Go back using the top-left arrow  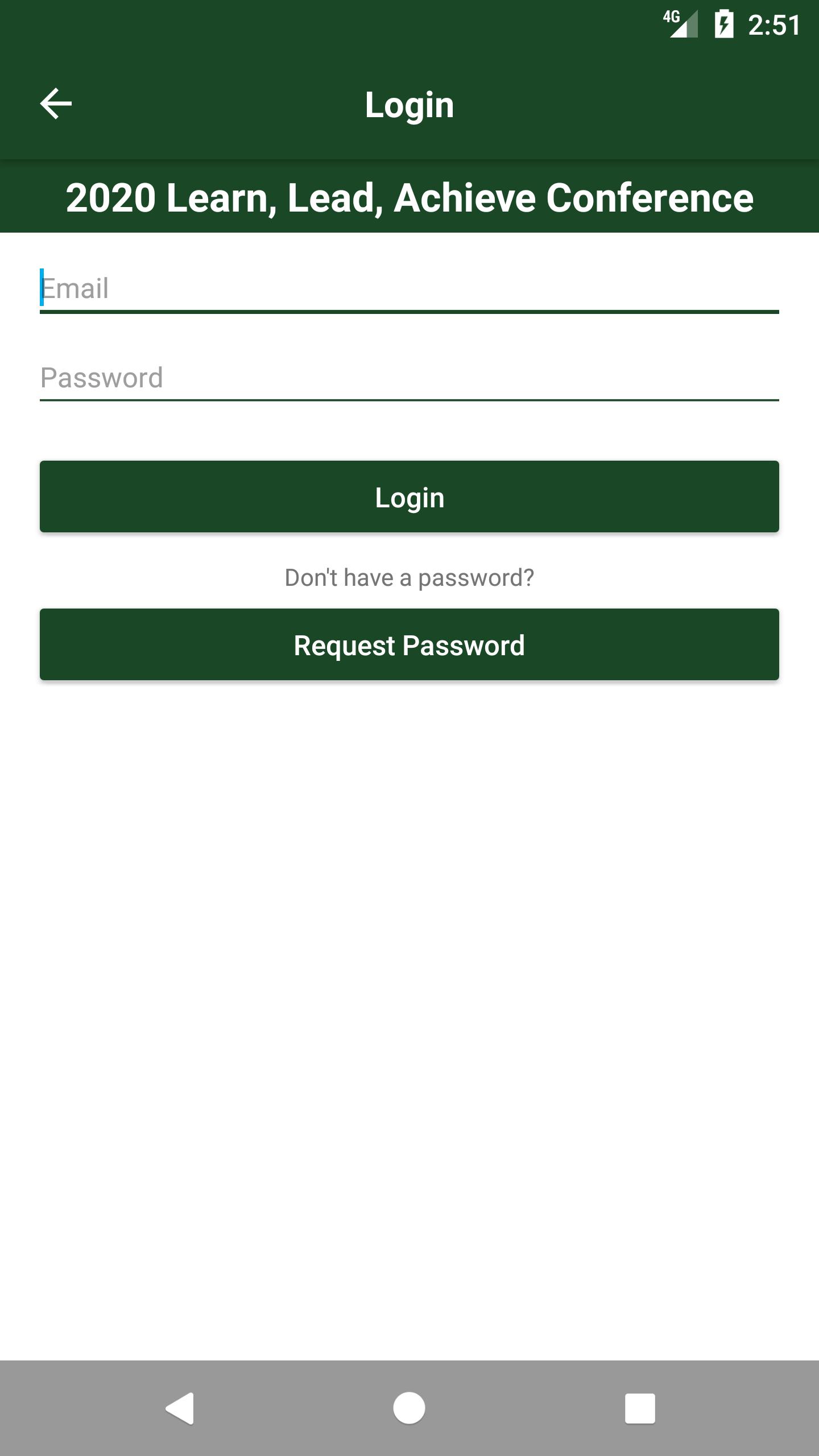[56, 104]
